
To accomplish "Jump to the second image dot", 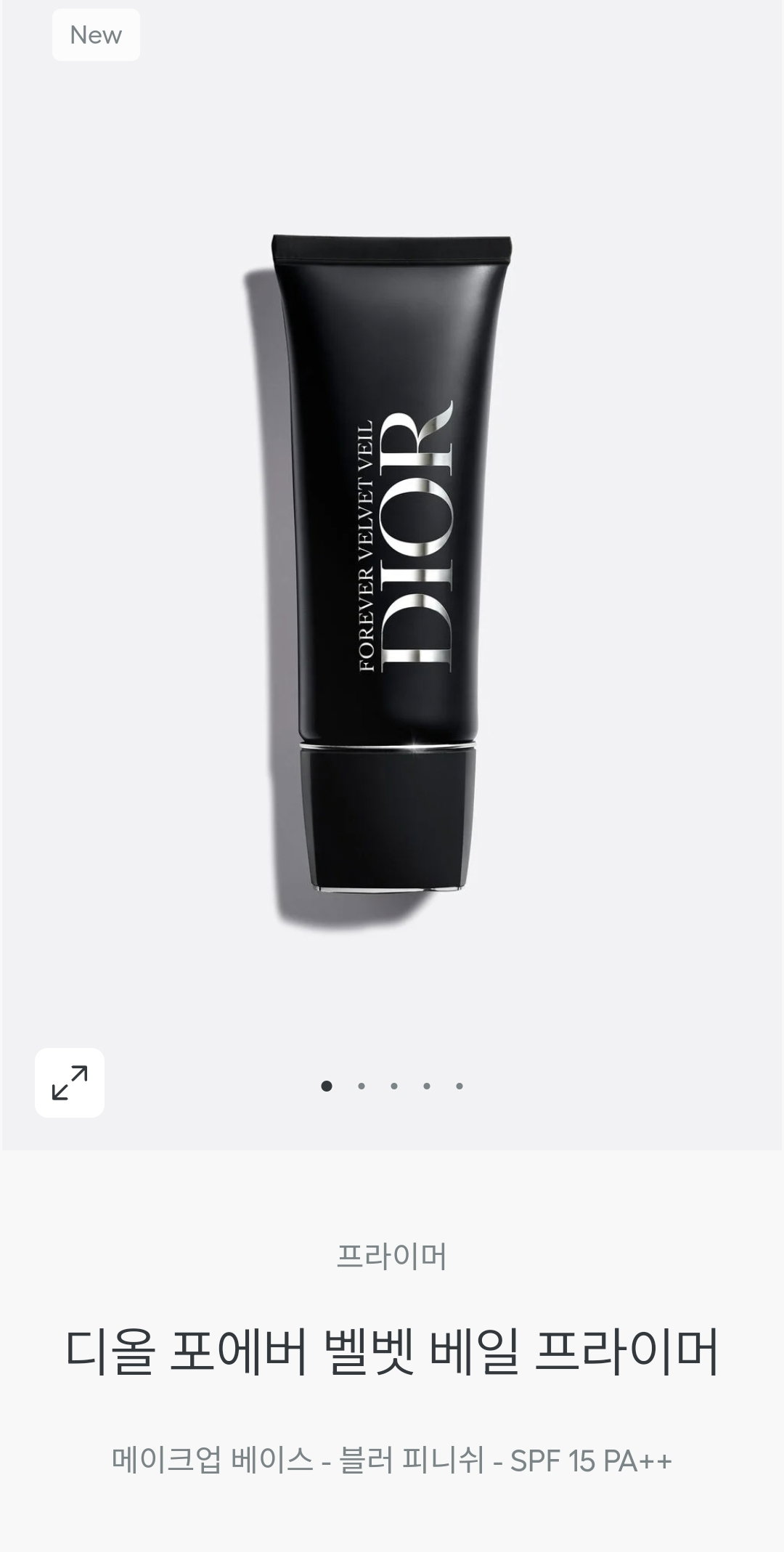I will pos(362,1086).
